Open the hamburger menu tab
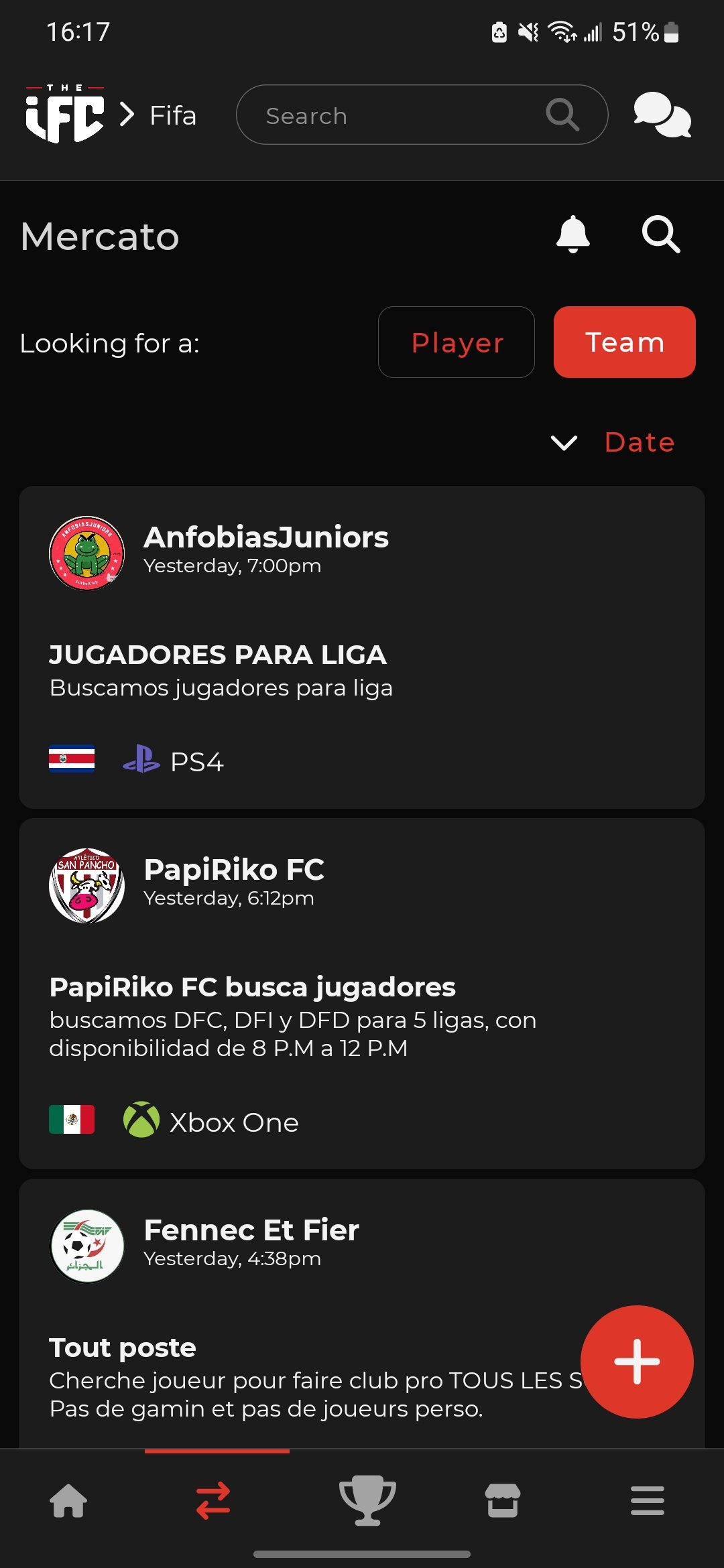Screen dimensions: 724x1568 tap(647, 1501)
